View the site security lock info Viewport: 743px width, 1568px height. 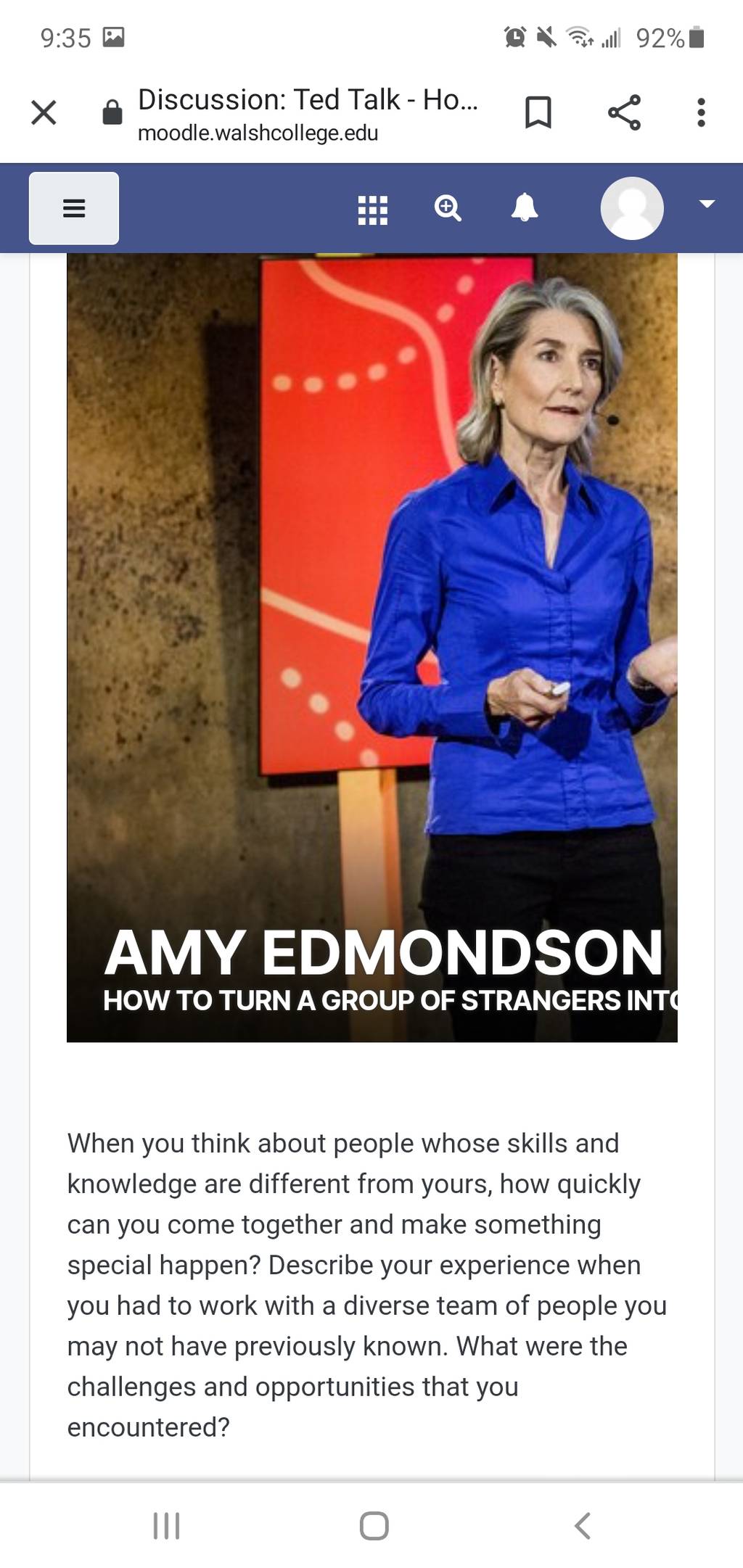(112, 112)
